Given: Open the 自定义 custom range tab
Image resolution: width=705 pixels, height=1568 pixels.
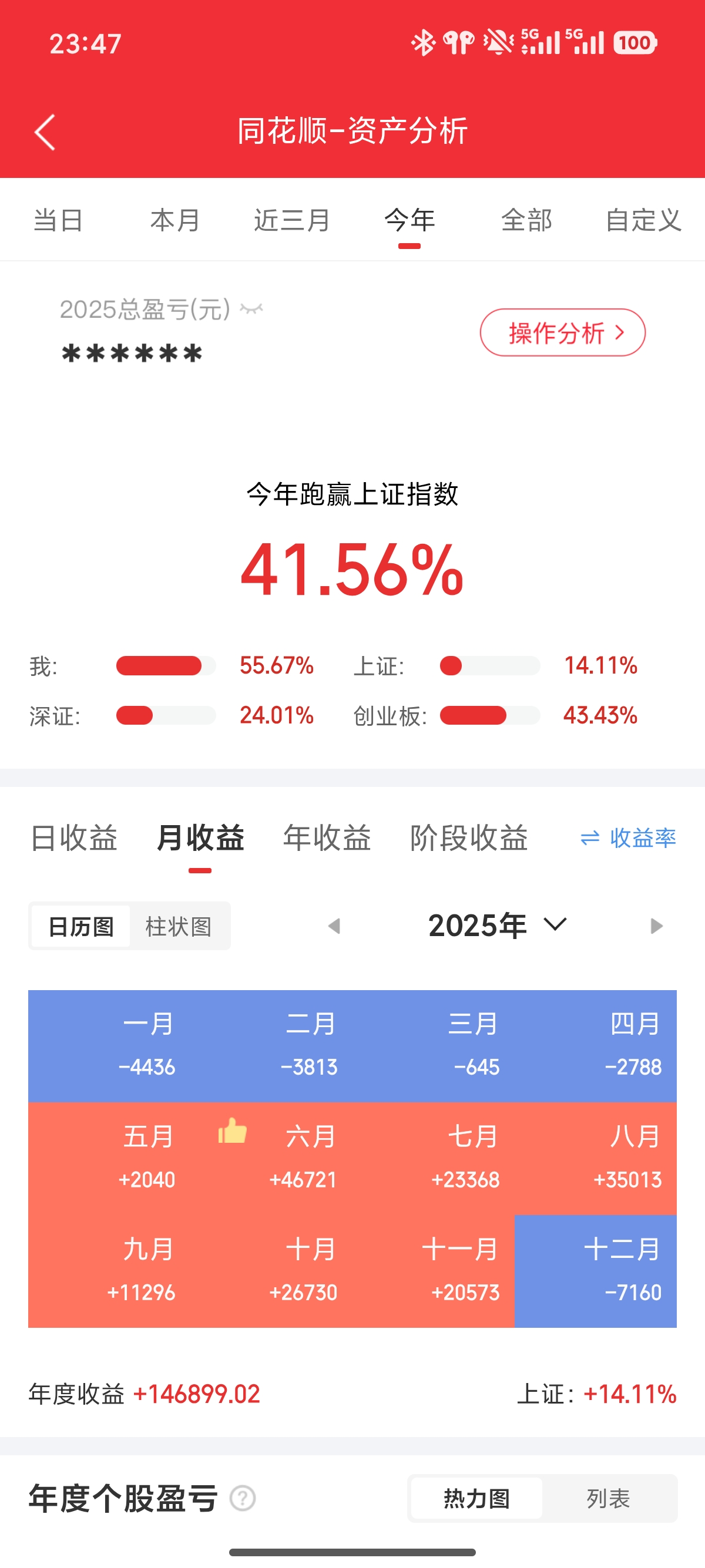Looking at the screenshot, I should click(643, 220).
